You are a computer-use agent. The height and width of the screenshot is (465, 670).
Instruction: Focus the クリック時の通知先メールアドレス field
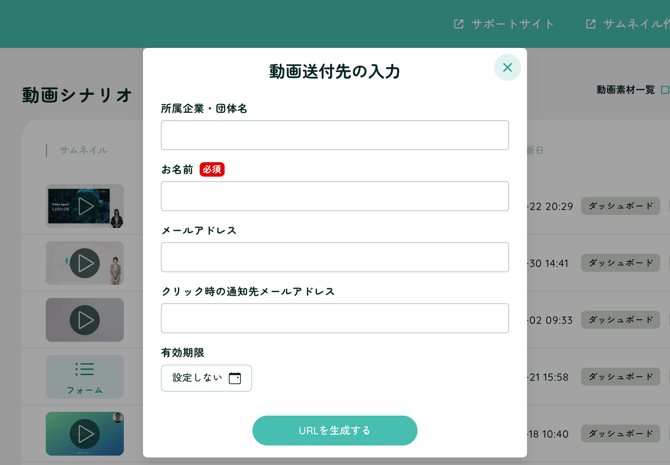pos(334,318)
